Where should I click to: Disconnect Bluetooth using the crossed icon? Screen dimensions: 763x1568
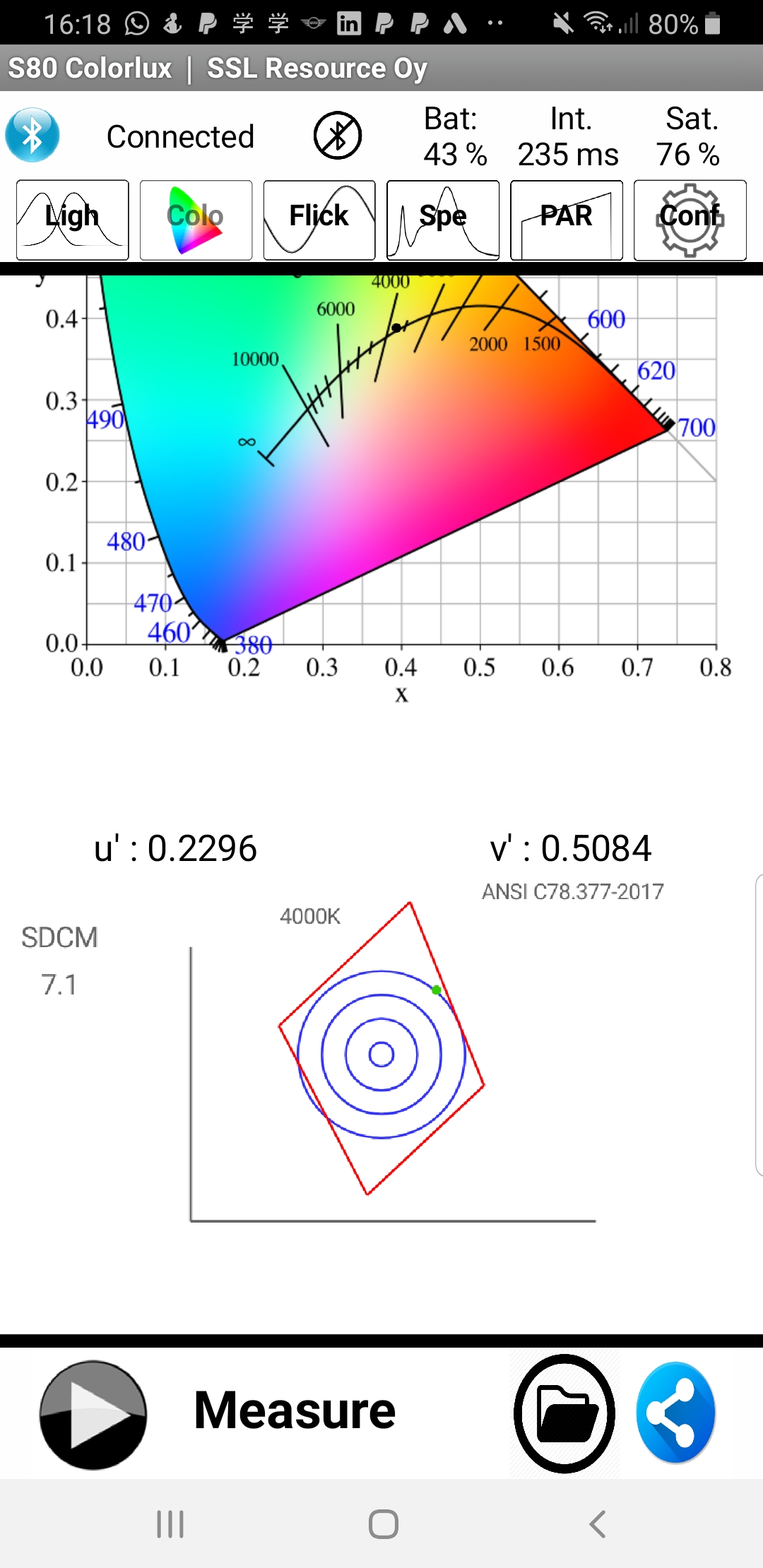(338, 136)
